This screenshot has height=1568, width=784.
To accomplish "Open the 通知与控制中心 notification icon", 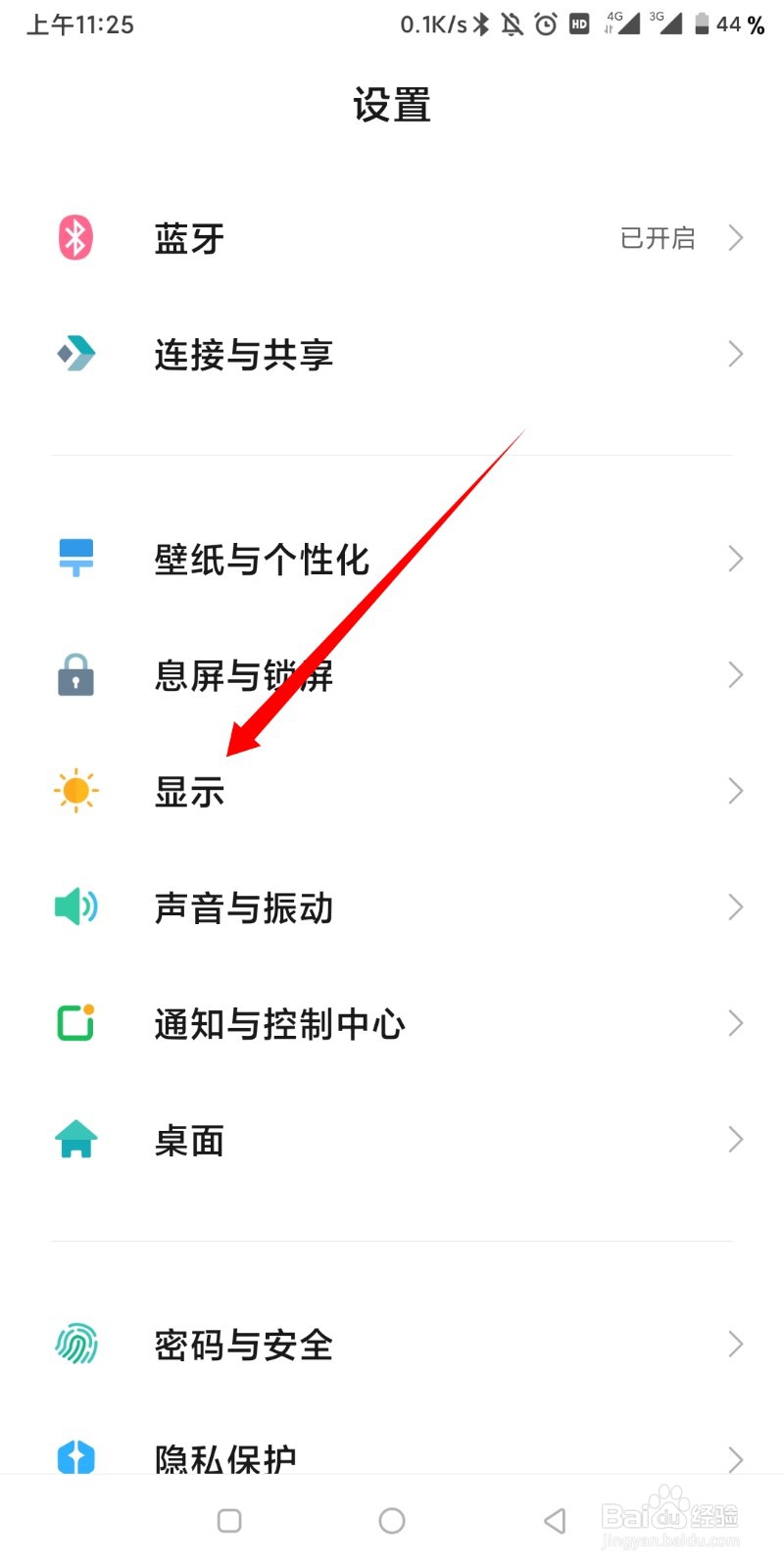I will coord(75,1022).
